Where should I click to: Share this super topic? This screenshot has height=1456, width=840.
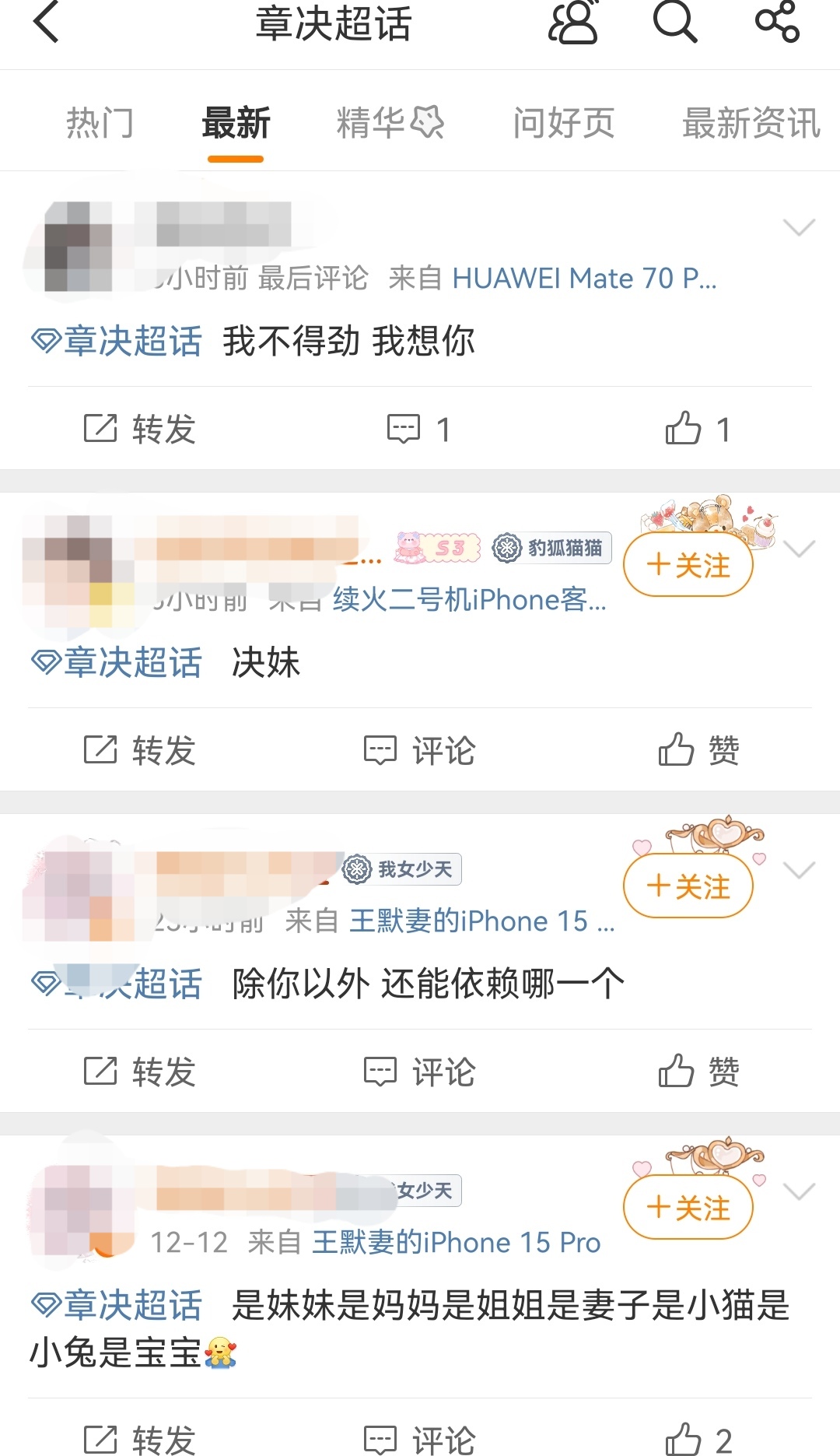click(777, 23)
